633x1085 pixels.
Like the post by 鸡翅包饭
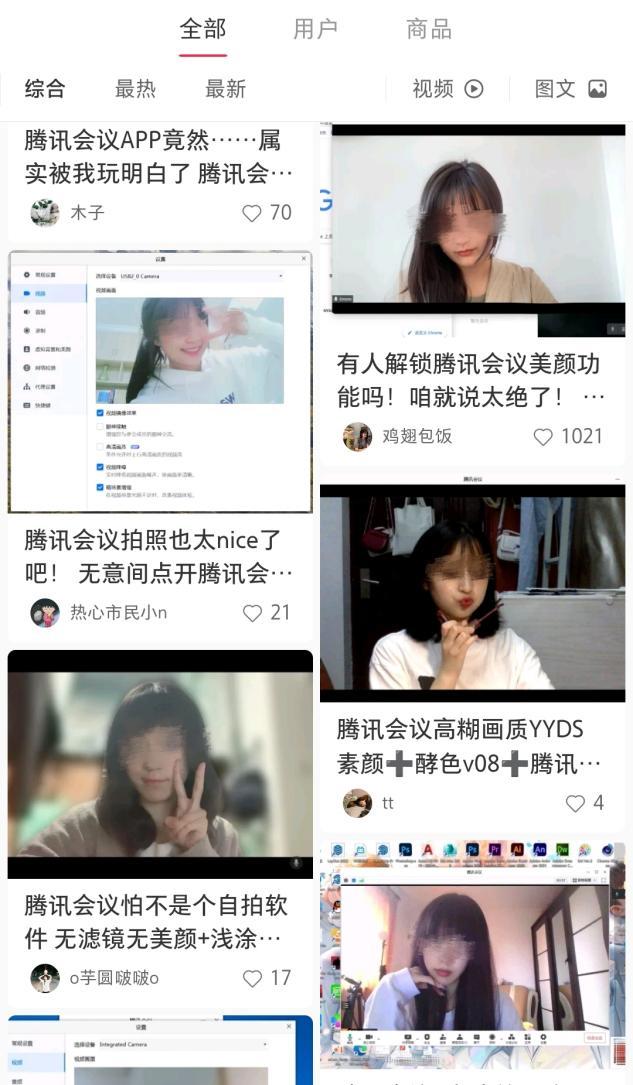coord(543,437)
